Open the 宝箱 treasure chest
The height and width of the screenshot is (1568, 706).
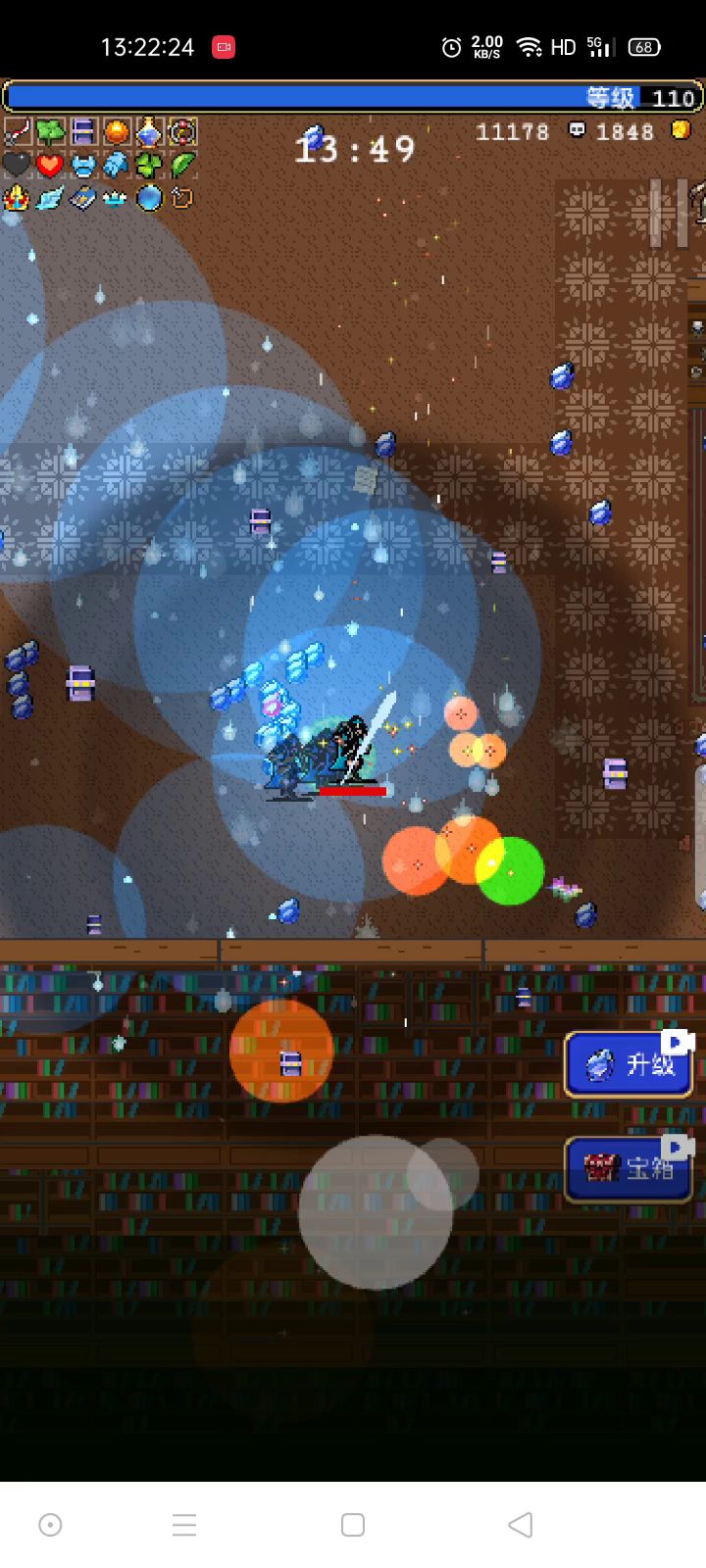tap(629, 1168)
